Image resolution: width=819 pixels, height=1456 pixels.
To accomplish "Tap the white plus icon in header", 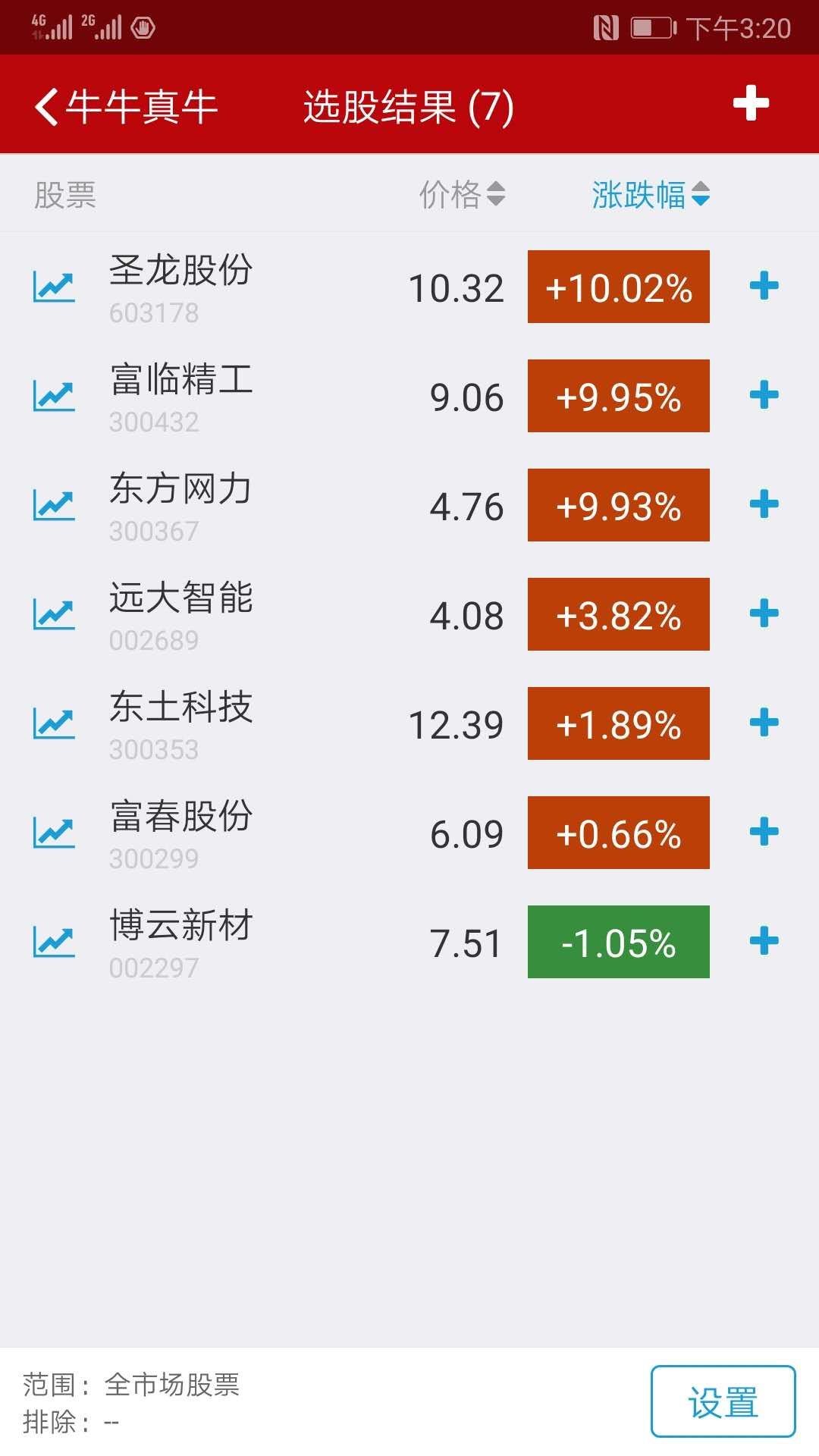I will point(751,104).
